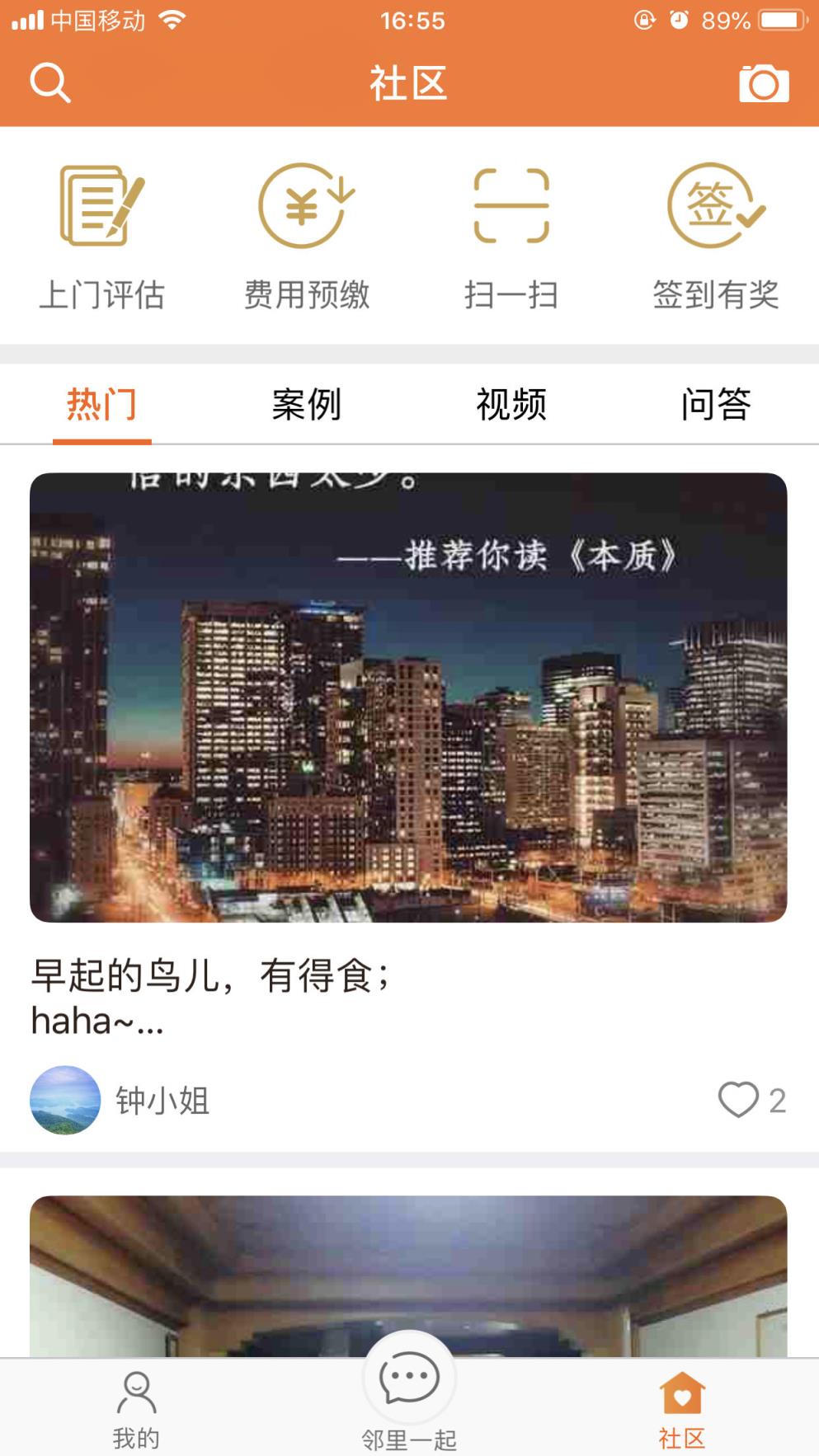Open the camera icon to post content

tap(761, 82)
